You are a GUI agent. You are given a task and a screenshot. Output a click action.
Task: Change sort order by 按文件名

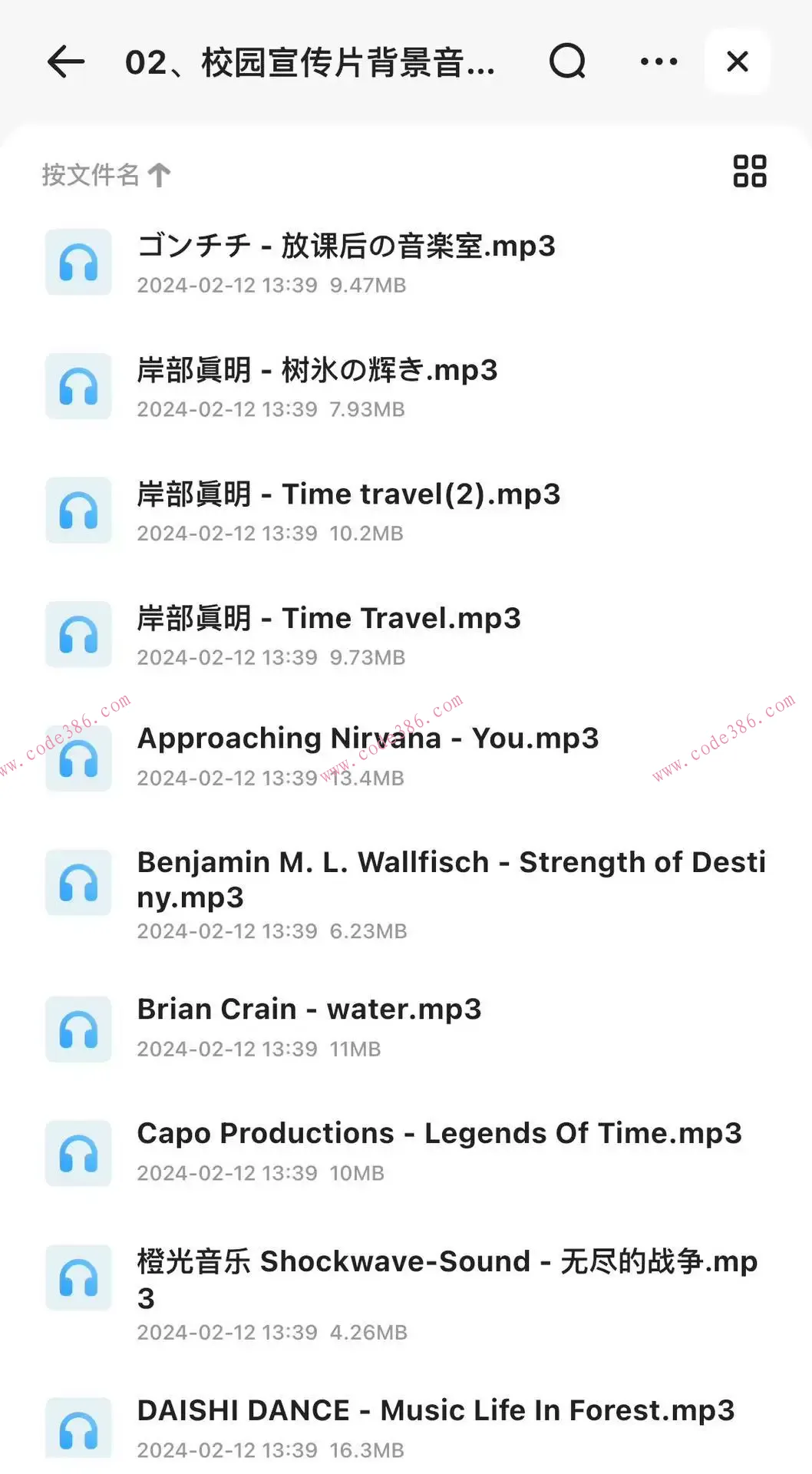106,175
